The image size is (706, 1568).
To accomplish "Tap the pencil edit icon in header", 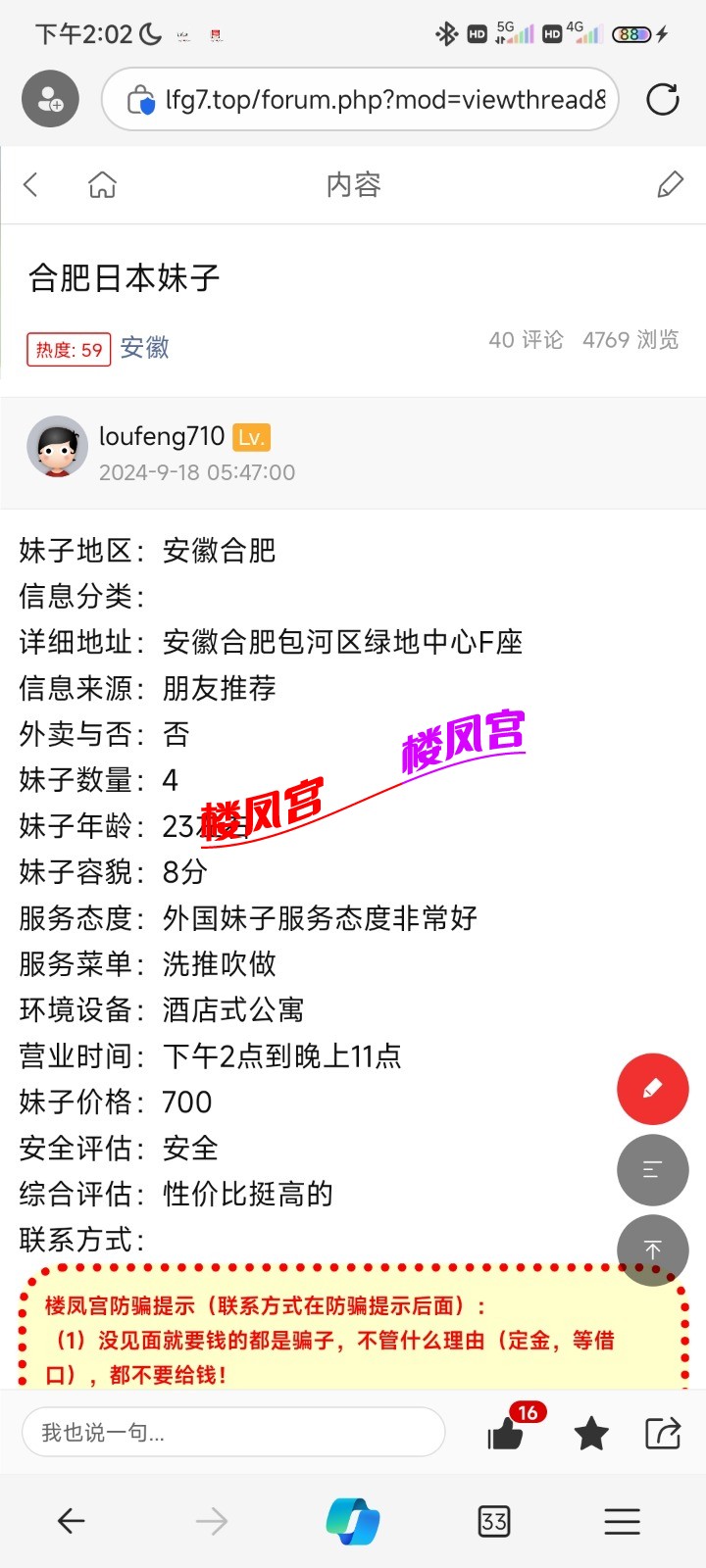I will pos(671,184).
